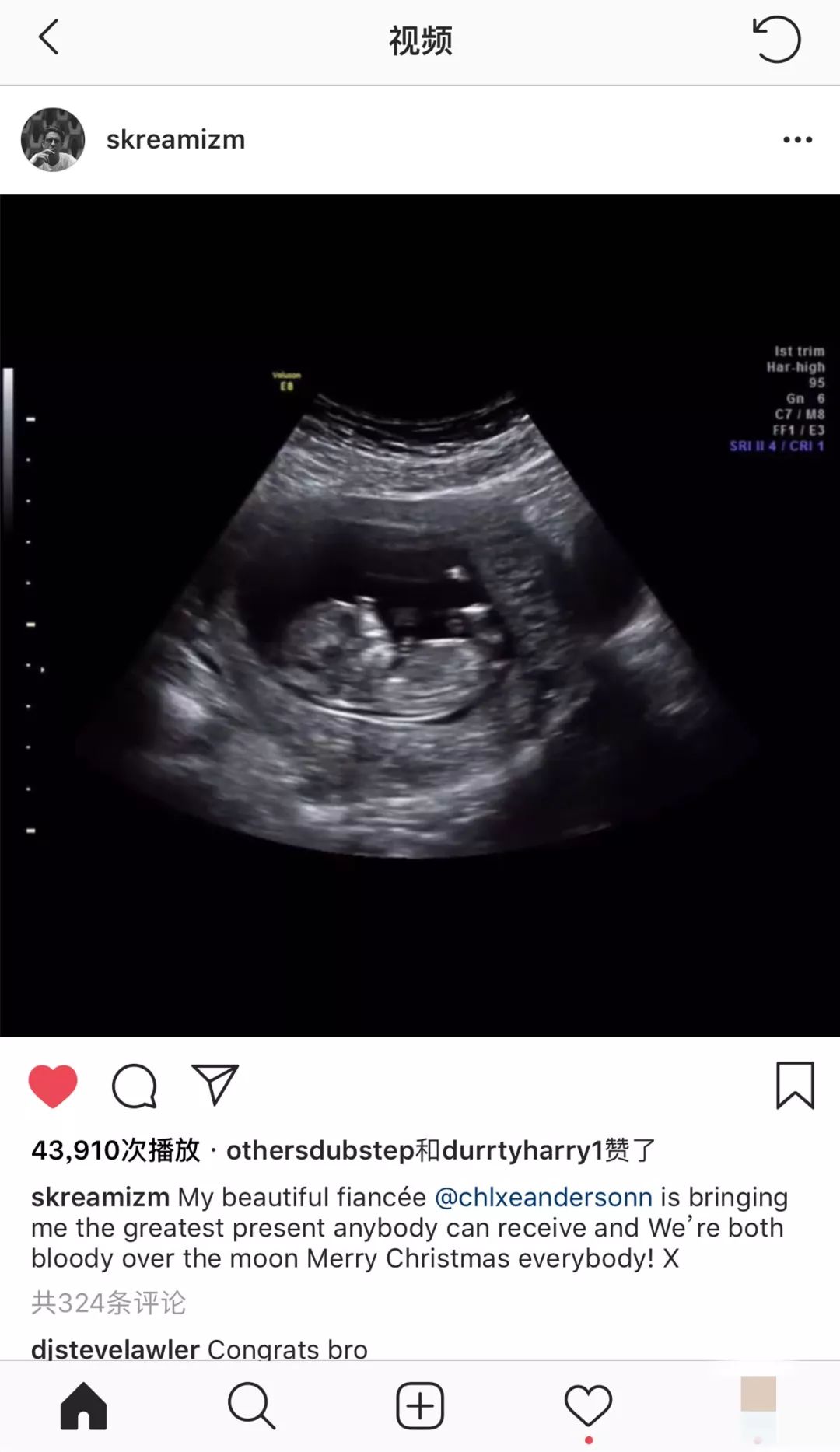Viewport: 840px width, 1452px height.
Task: Tap the refresh icon in header
Action: (x=775, y=40)
